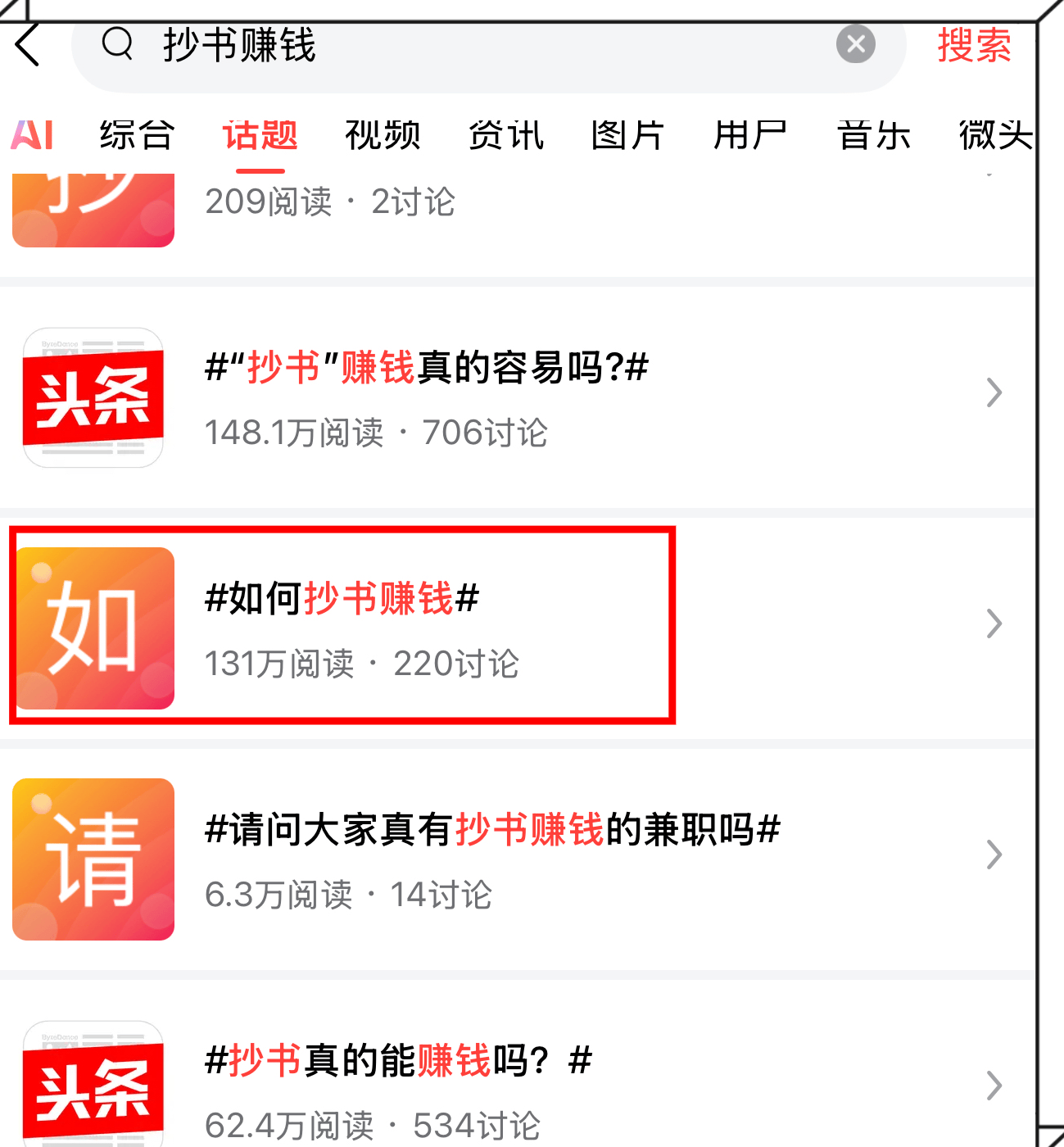The height and width of the screenshot is (1147, 1064).
Task: Select the 话题 tab
Action: click(x=260, y=135)
